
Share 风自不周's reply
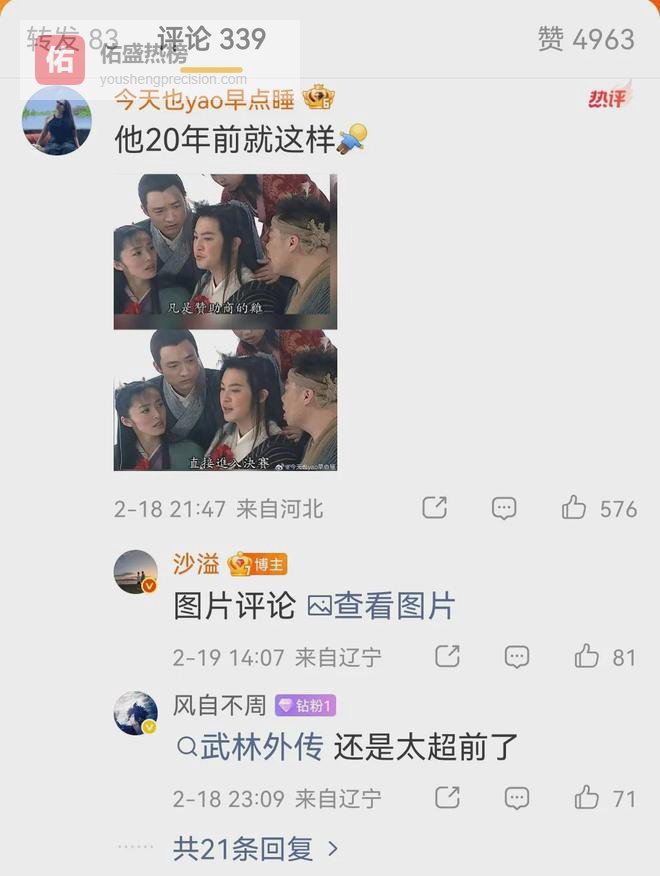click(447, 798)
